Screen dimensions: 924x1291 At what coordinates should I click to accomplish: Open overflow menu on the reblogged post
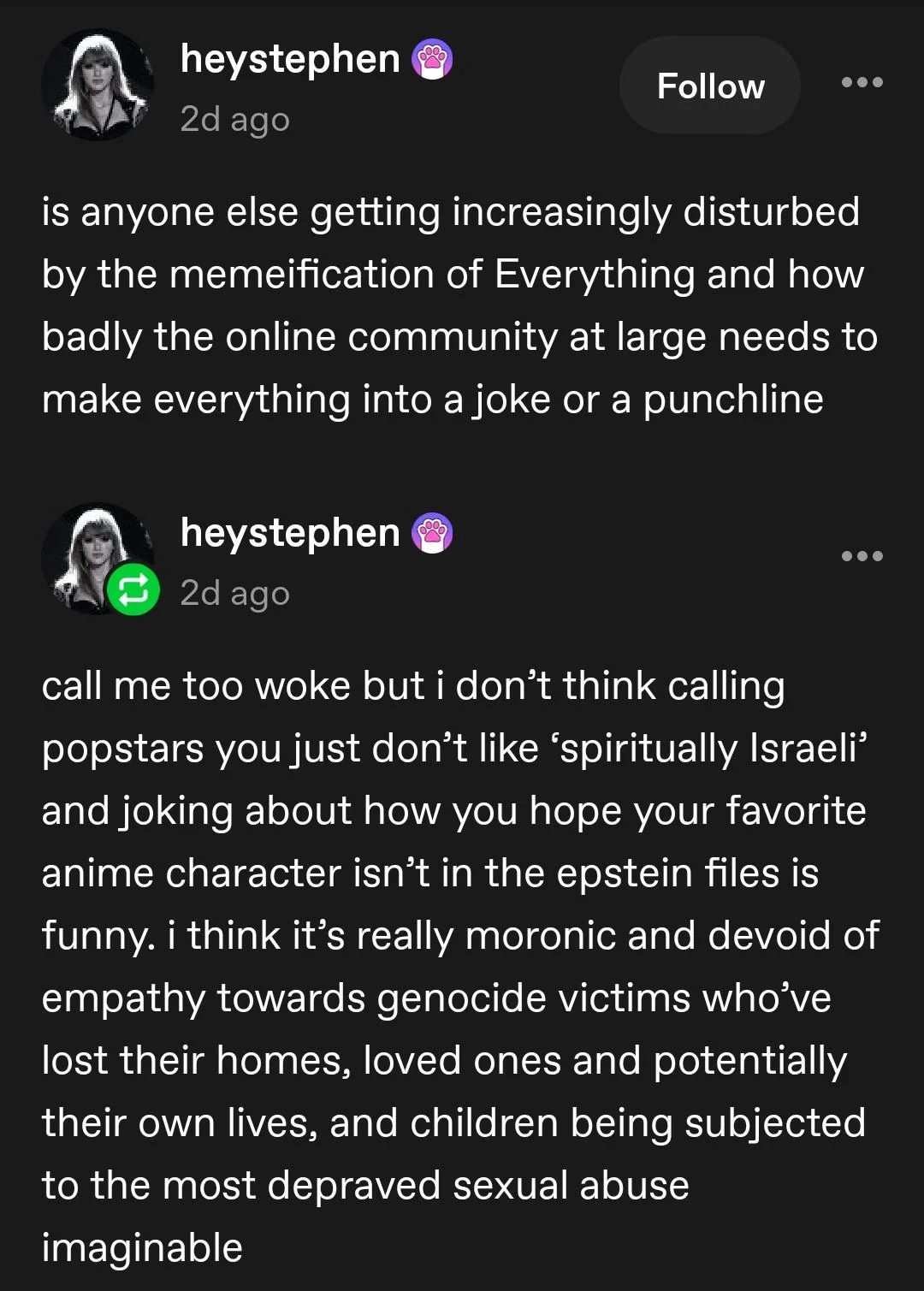point(862,556)
